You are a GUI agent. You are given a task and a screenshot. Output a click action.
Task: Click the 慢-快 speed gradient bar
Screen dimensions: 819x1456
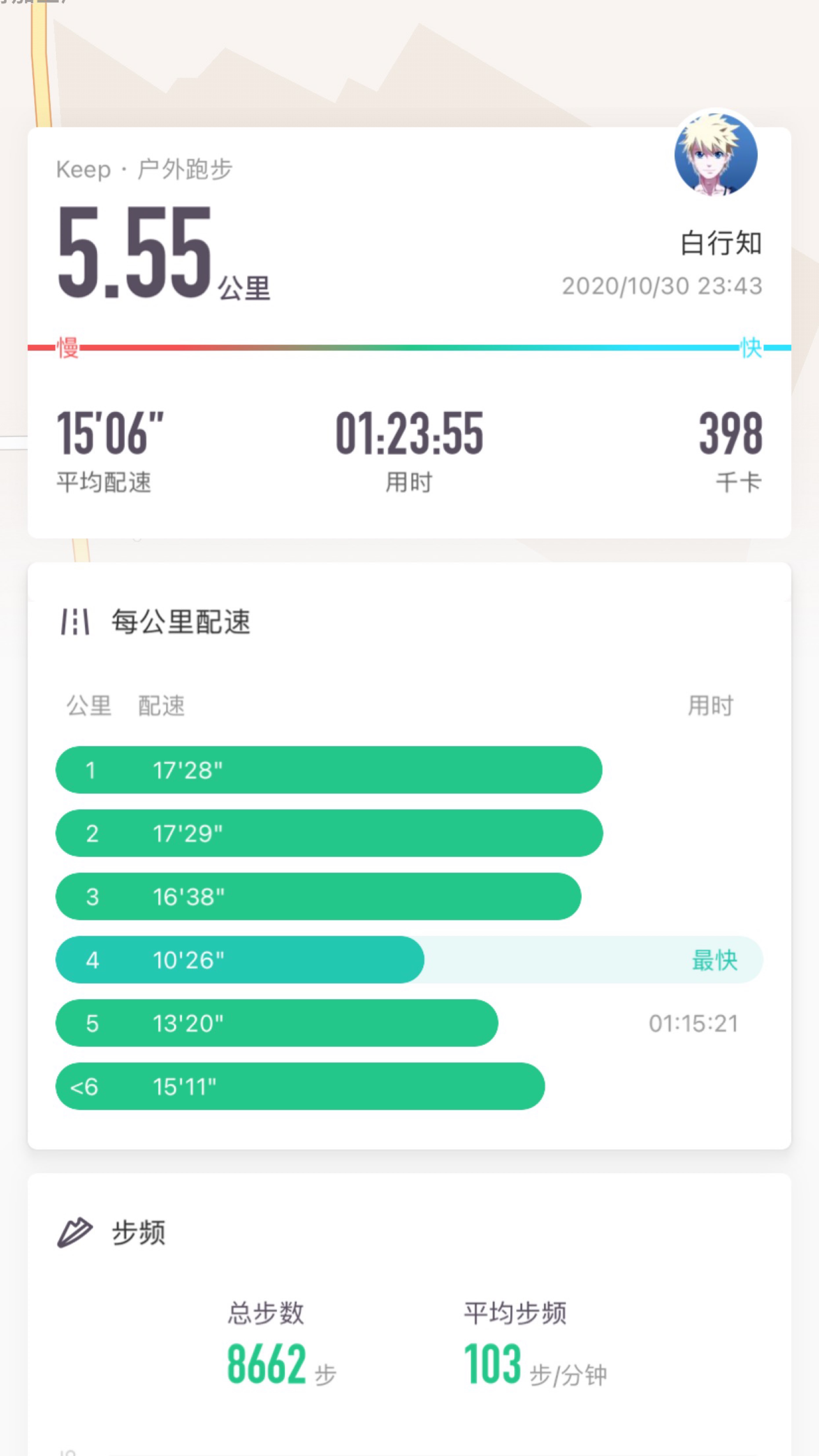pos(409,349)
